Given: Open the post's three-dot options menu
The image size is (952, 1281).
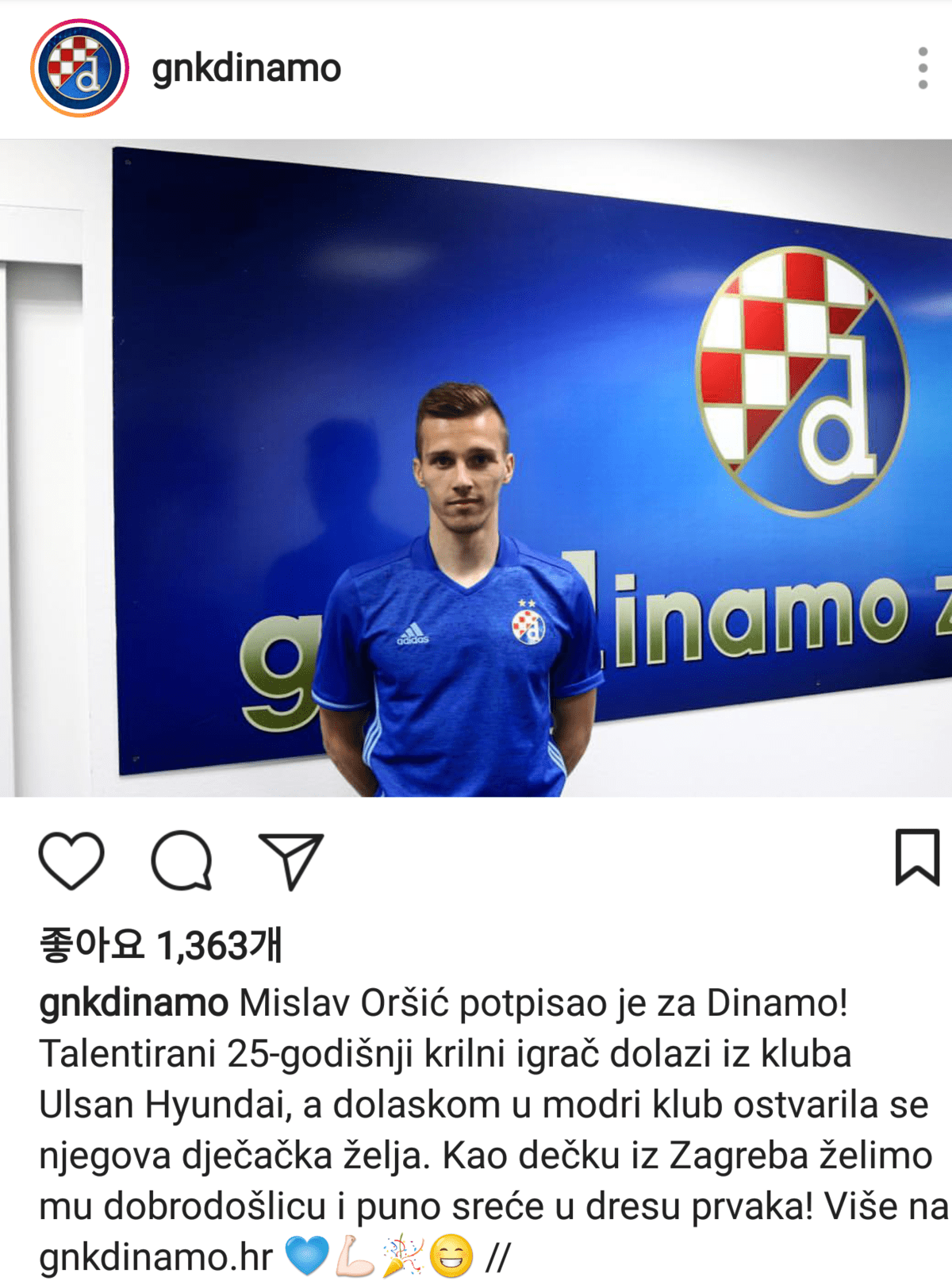Looking at the screenshot, I should click(922, 68).
